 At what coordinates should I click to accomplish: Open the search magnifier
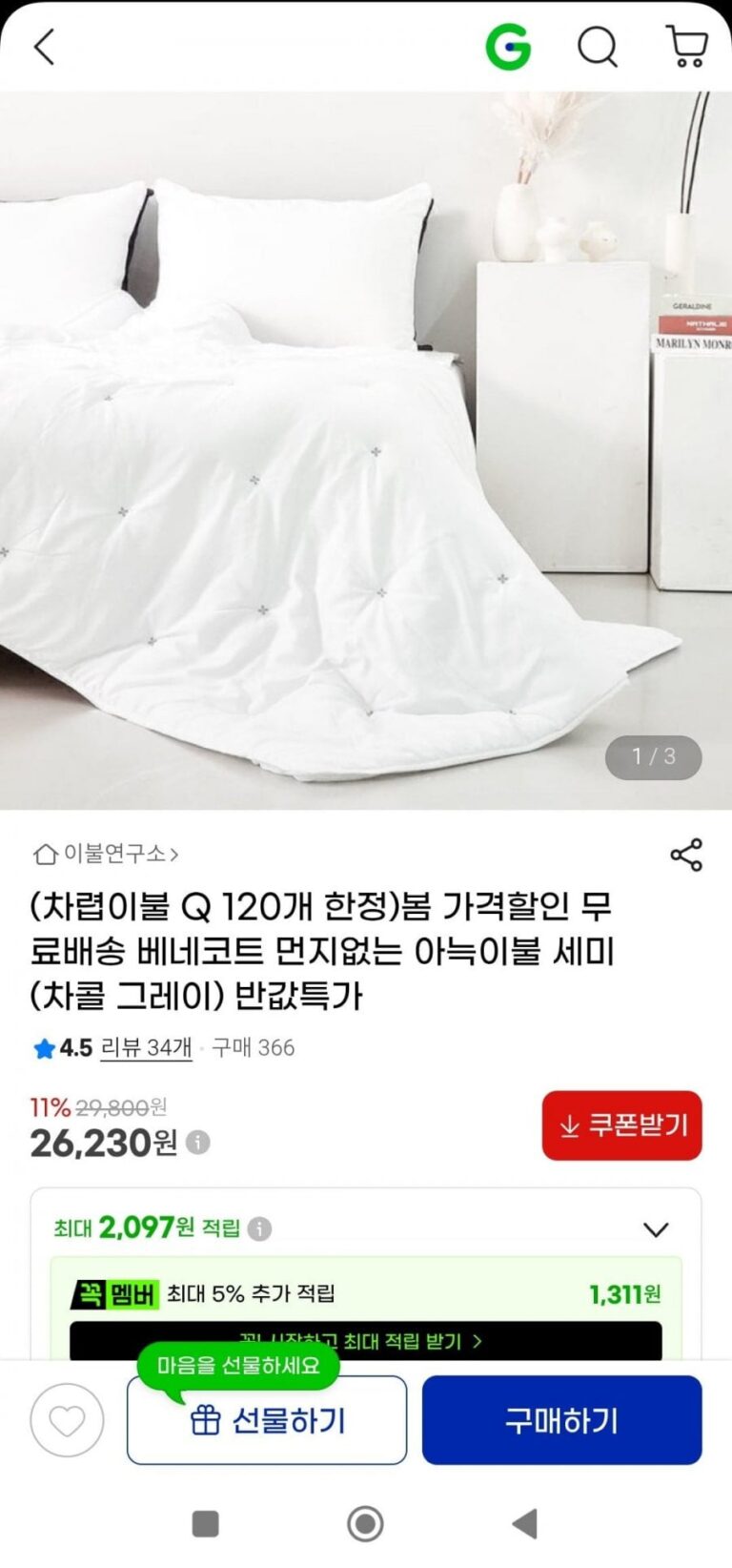click(x=598, y=47)
